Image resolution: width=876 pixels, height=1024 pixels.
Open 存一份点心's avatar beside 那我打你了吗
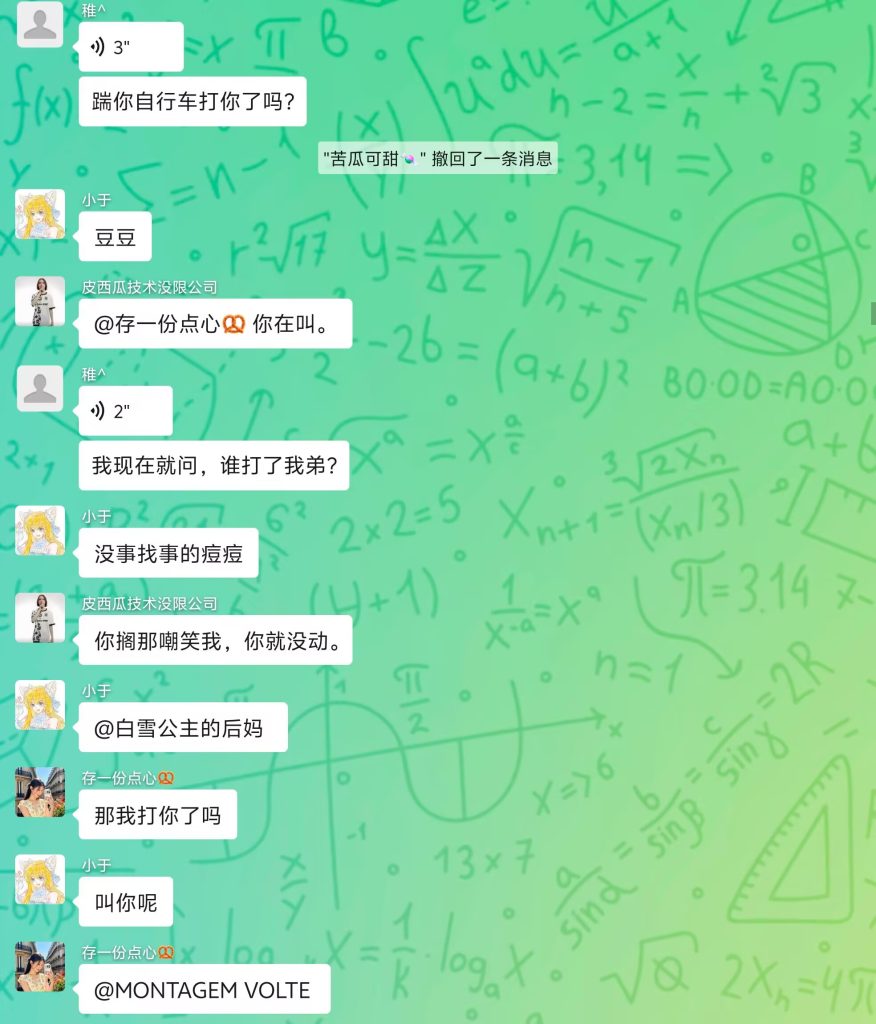click(40, 792)
